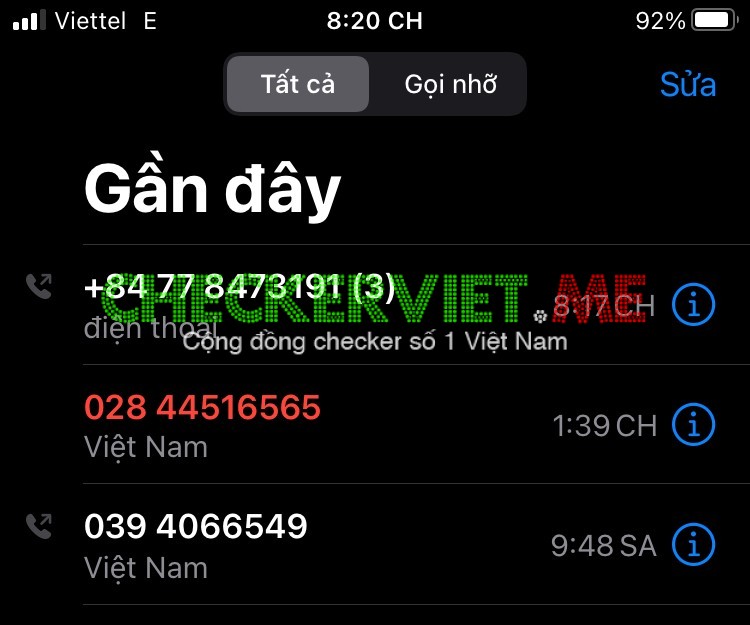Viewport: 750px width, 625px height.
Task: Switch to the Tất cả segment
Action: click(x=298, y=84)
